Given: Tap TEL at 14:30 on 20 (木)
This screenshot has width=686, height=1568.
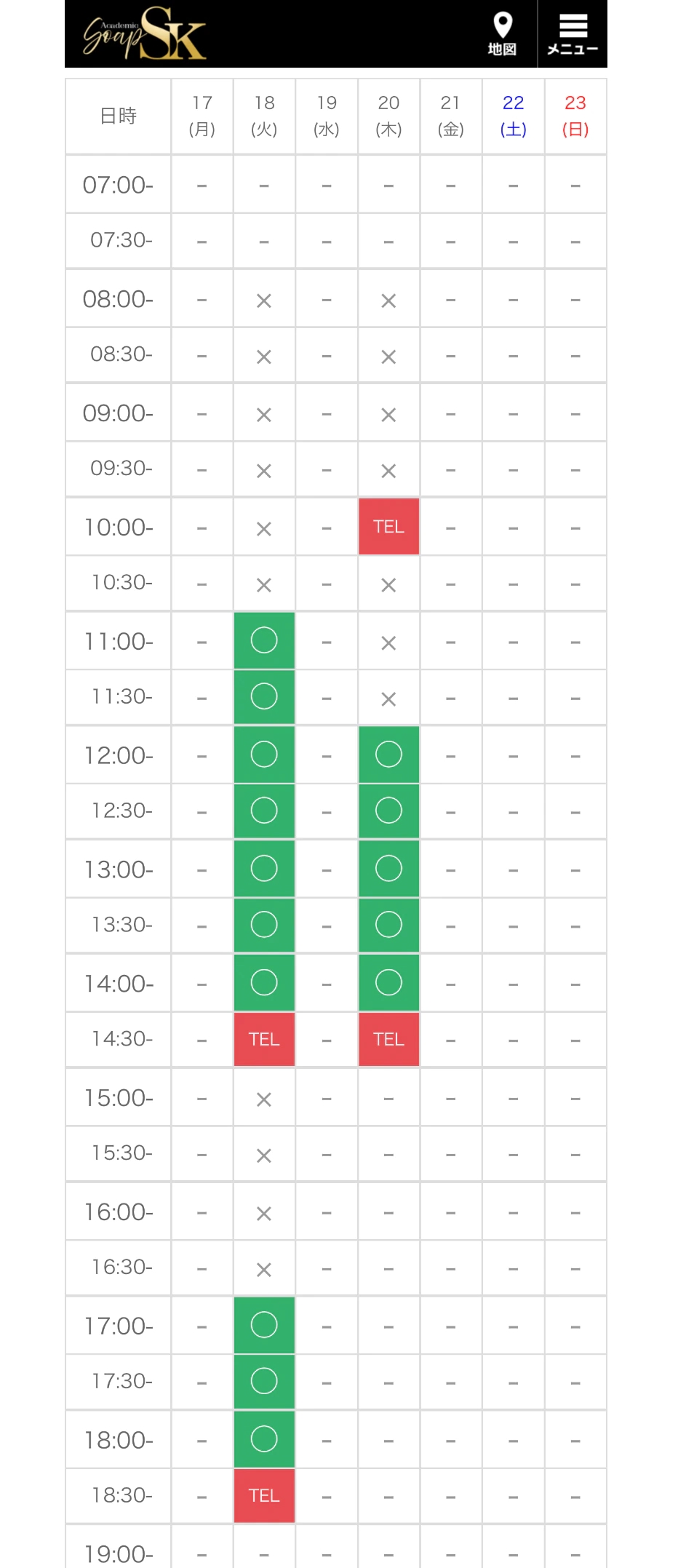Looking at the screenshot, I should 388,1039.
